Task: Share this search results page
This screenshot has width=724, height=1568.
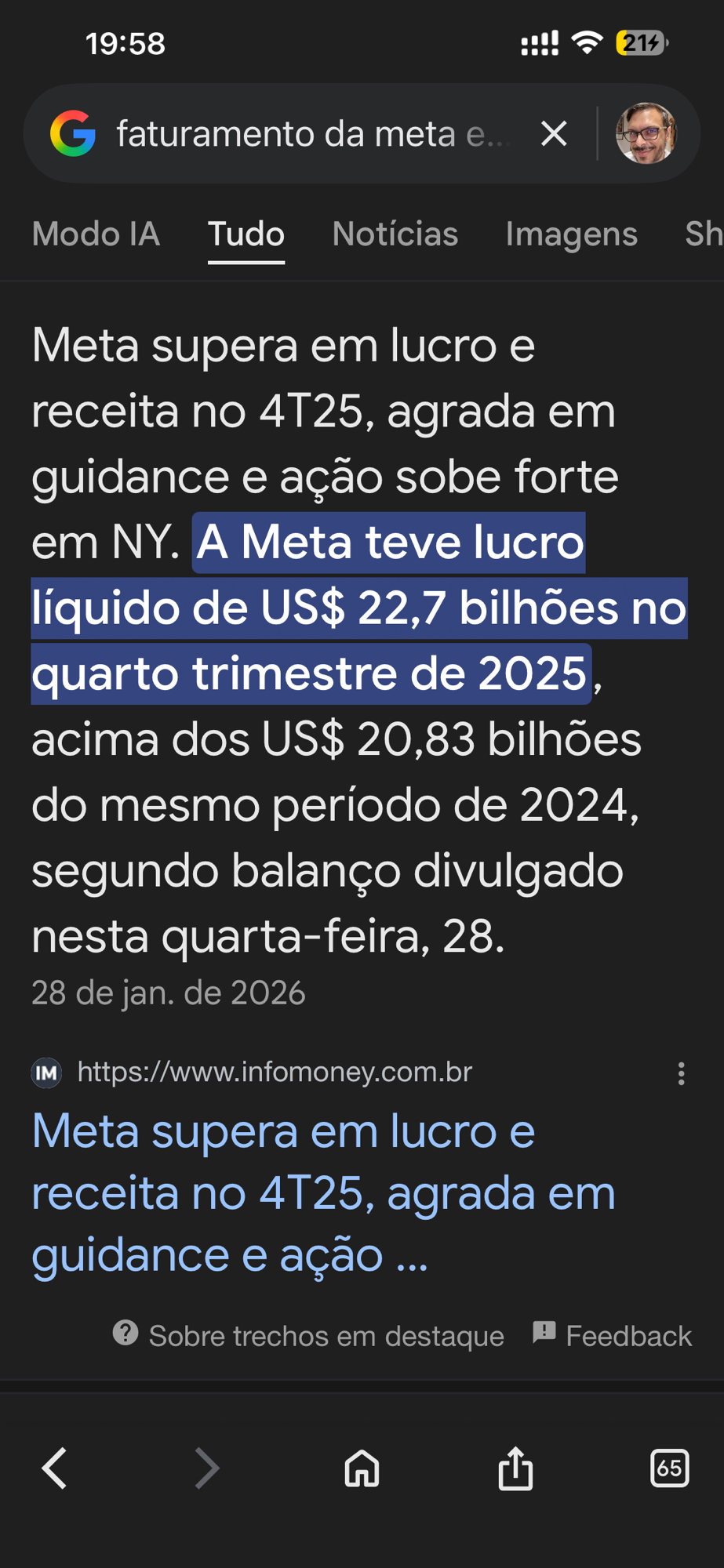Action: (515, 1468)
